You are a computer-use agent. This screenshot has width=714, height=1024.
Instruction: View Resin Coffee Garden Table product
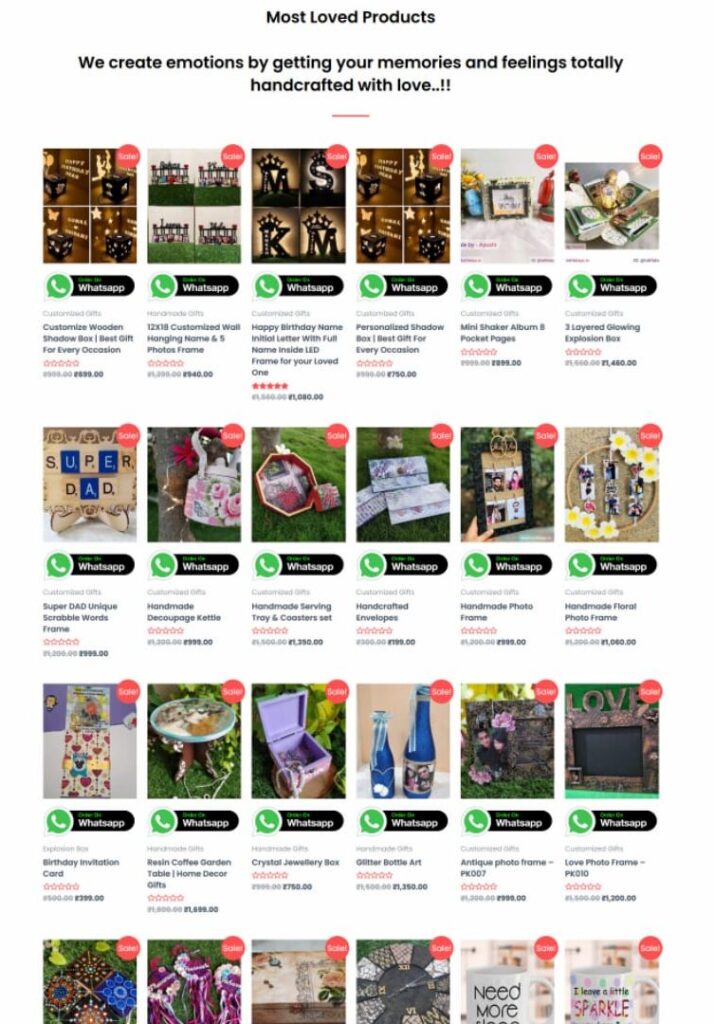tap(189, 873)
